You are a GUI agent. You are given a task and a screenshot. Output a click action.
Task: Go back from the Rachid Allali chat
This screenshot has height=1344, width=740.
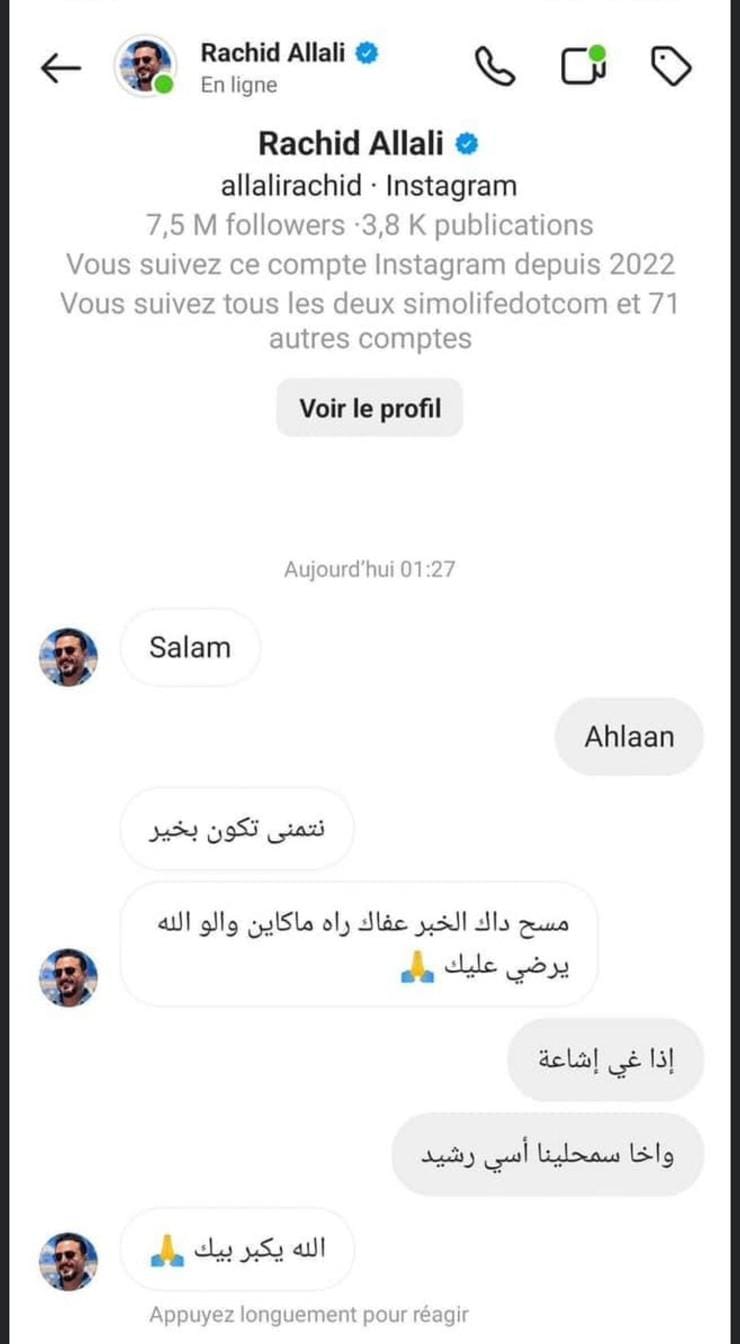tap(60, 68)
